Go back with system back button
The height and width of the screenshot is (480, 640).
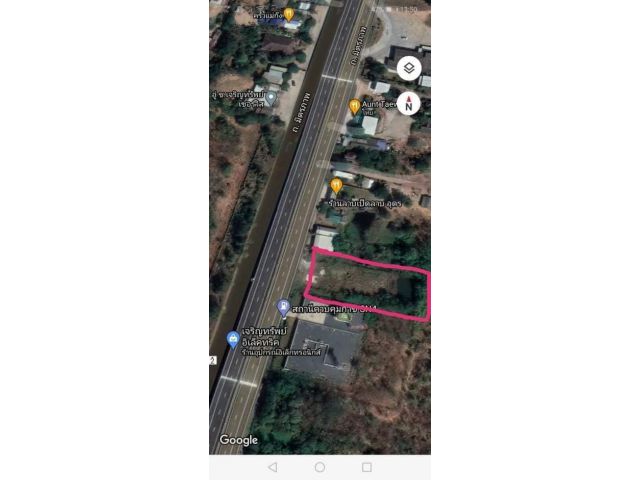272,467
